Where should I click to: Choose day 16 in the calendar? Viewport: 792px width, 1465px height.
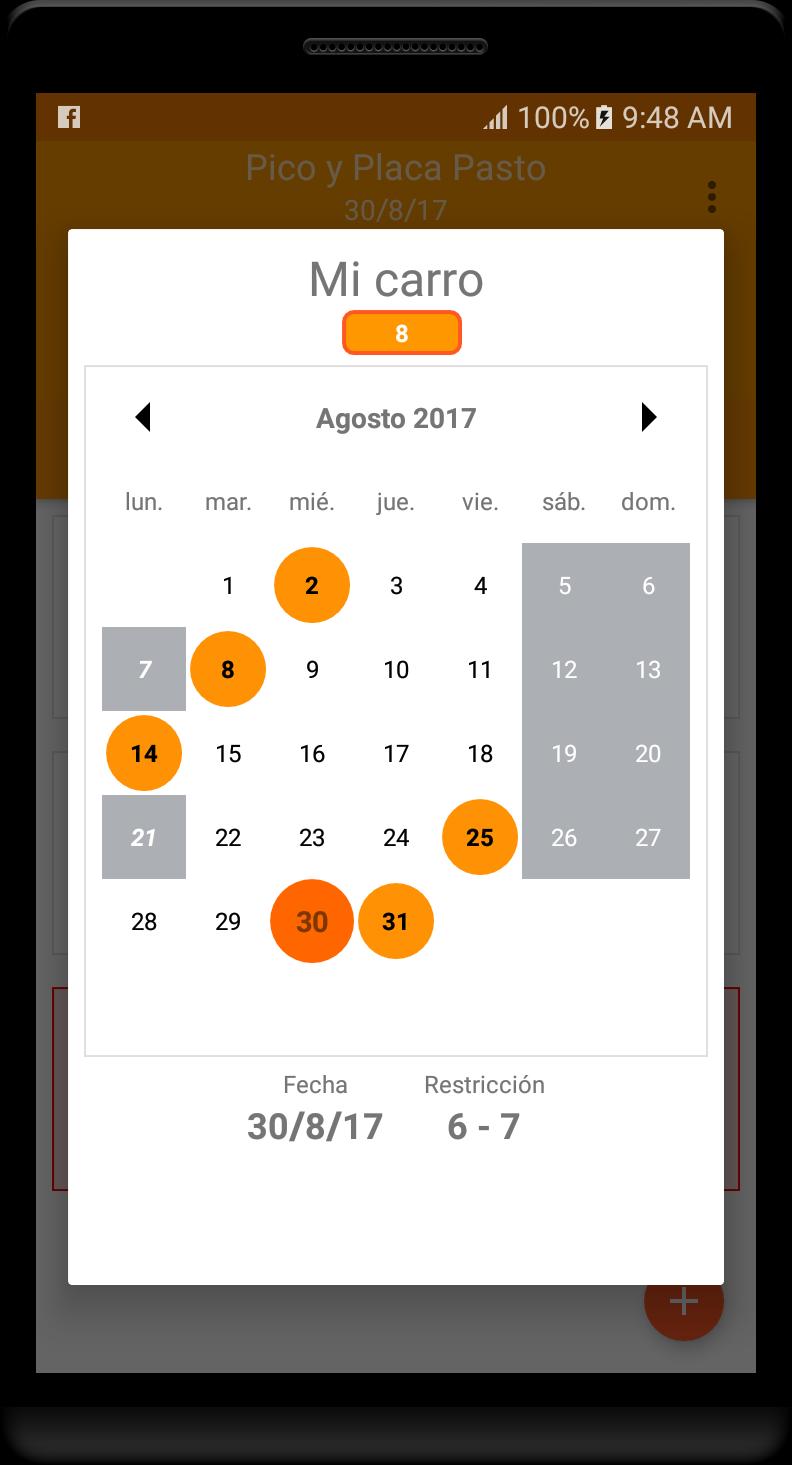(x=312, y=753)
